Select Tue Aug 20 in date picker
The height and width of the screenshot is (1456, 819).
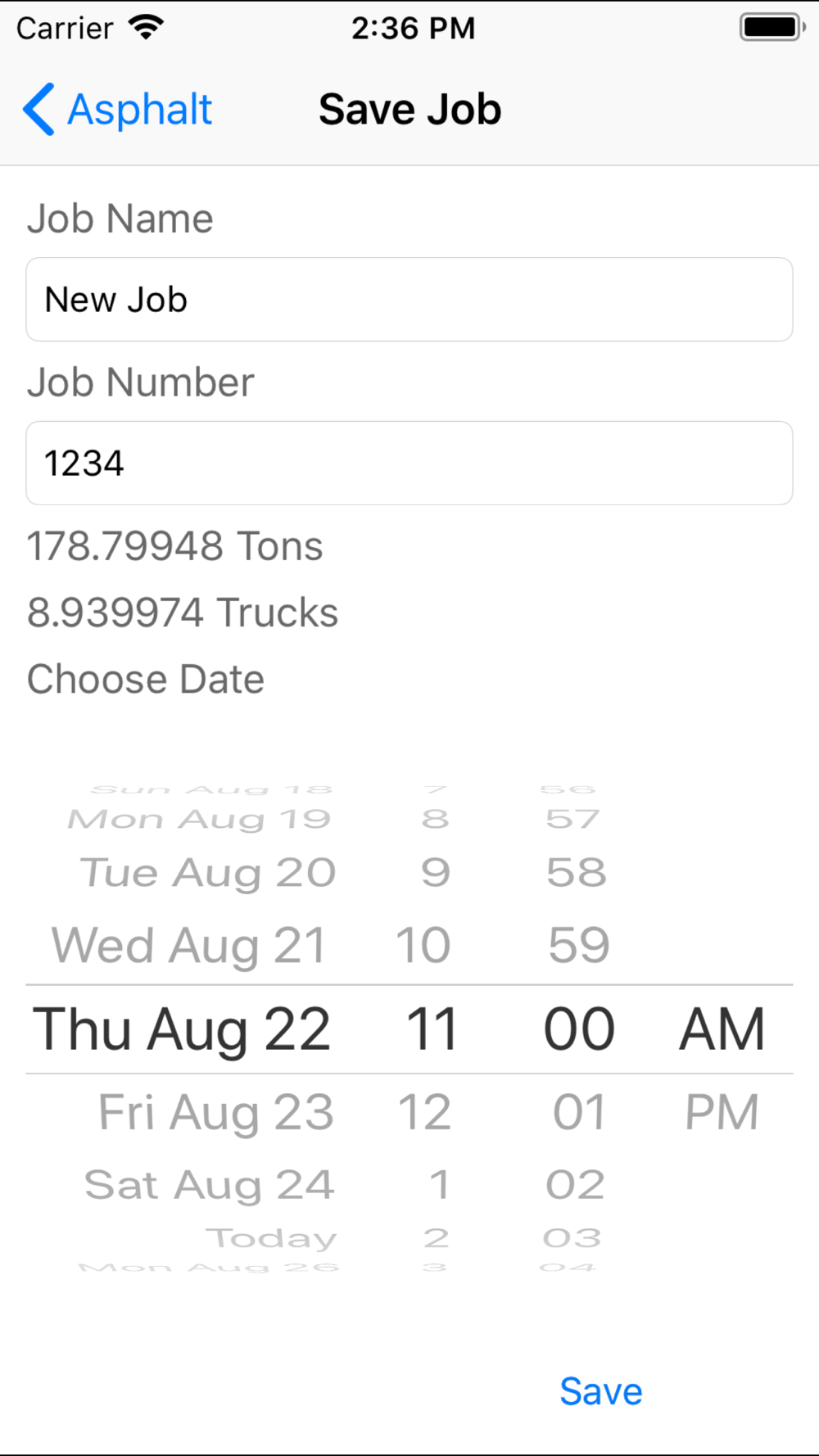click(x=208, y=873)
